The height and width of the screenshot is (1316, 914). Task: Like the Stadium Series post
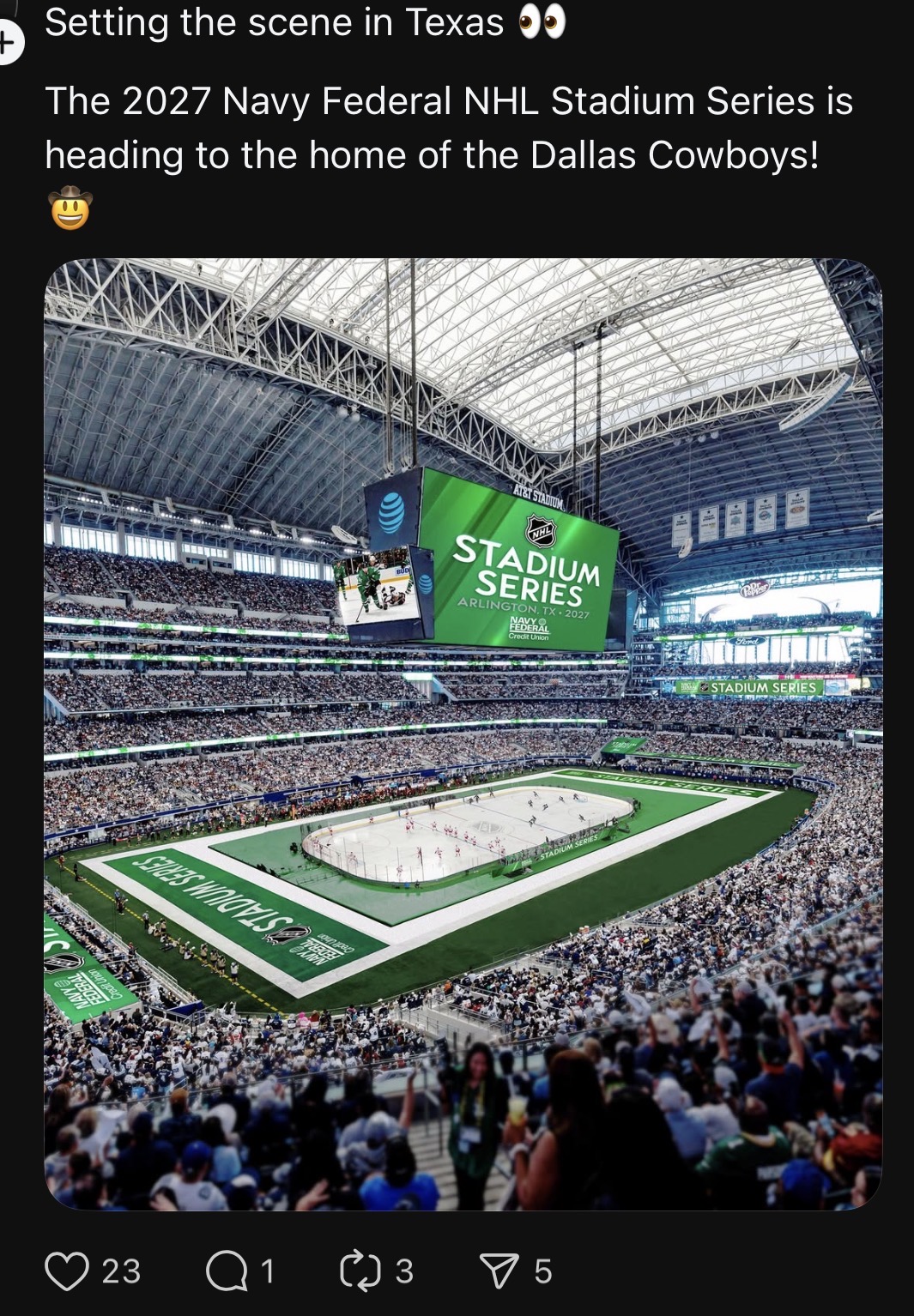click(x=67, y=1271)
